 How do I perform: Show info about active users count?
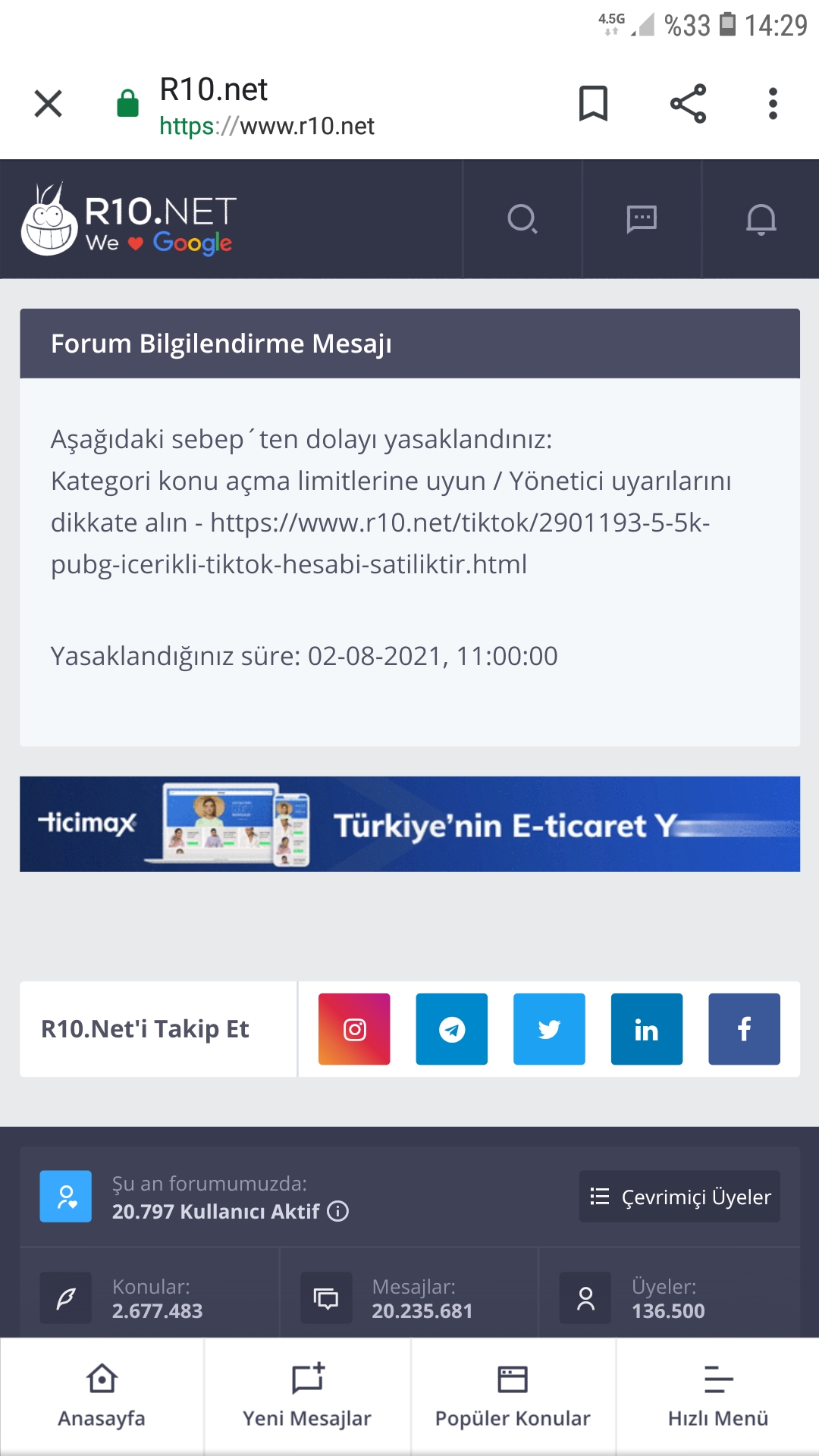[338, 1212]
